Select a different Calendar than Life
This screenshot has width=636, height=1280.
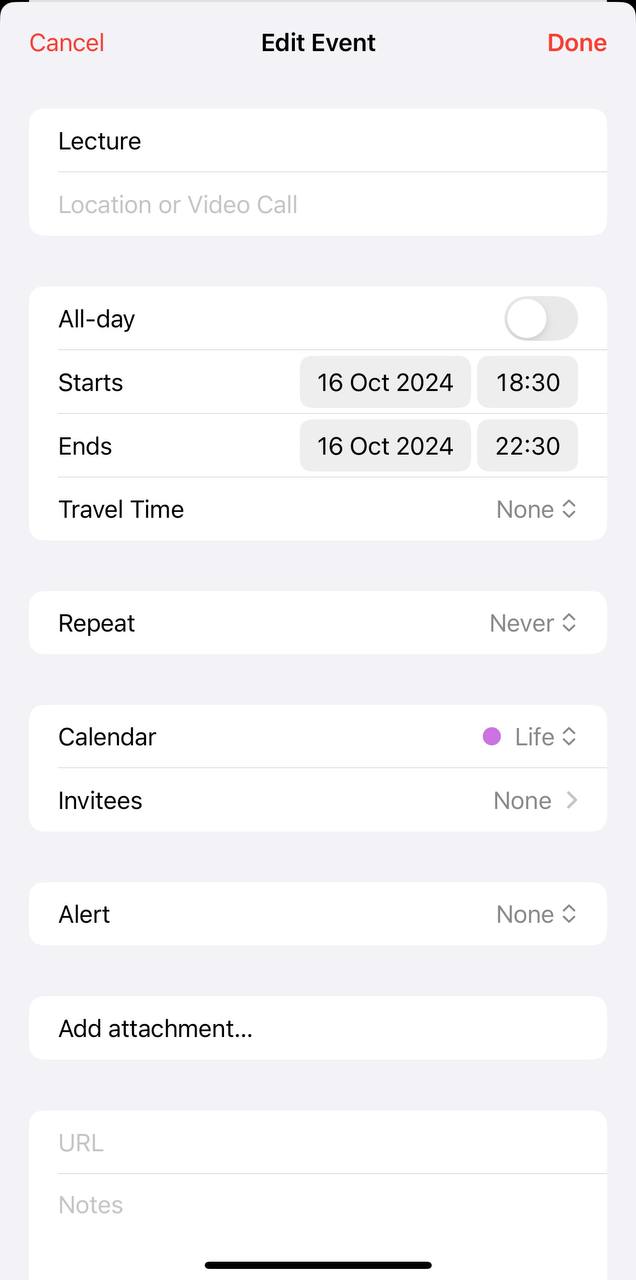coord(532,737)
